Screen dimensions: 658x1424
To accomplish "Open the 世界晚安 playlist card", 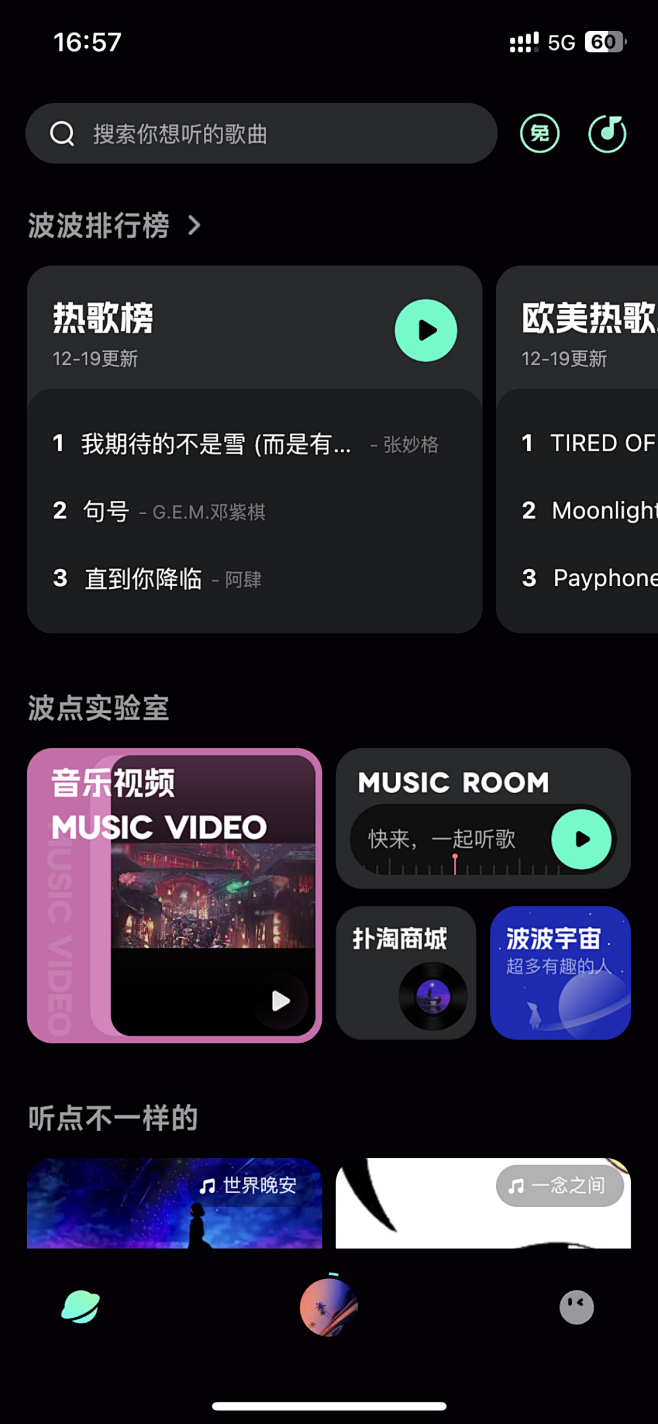I will click(x=174, y=1204).
